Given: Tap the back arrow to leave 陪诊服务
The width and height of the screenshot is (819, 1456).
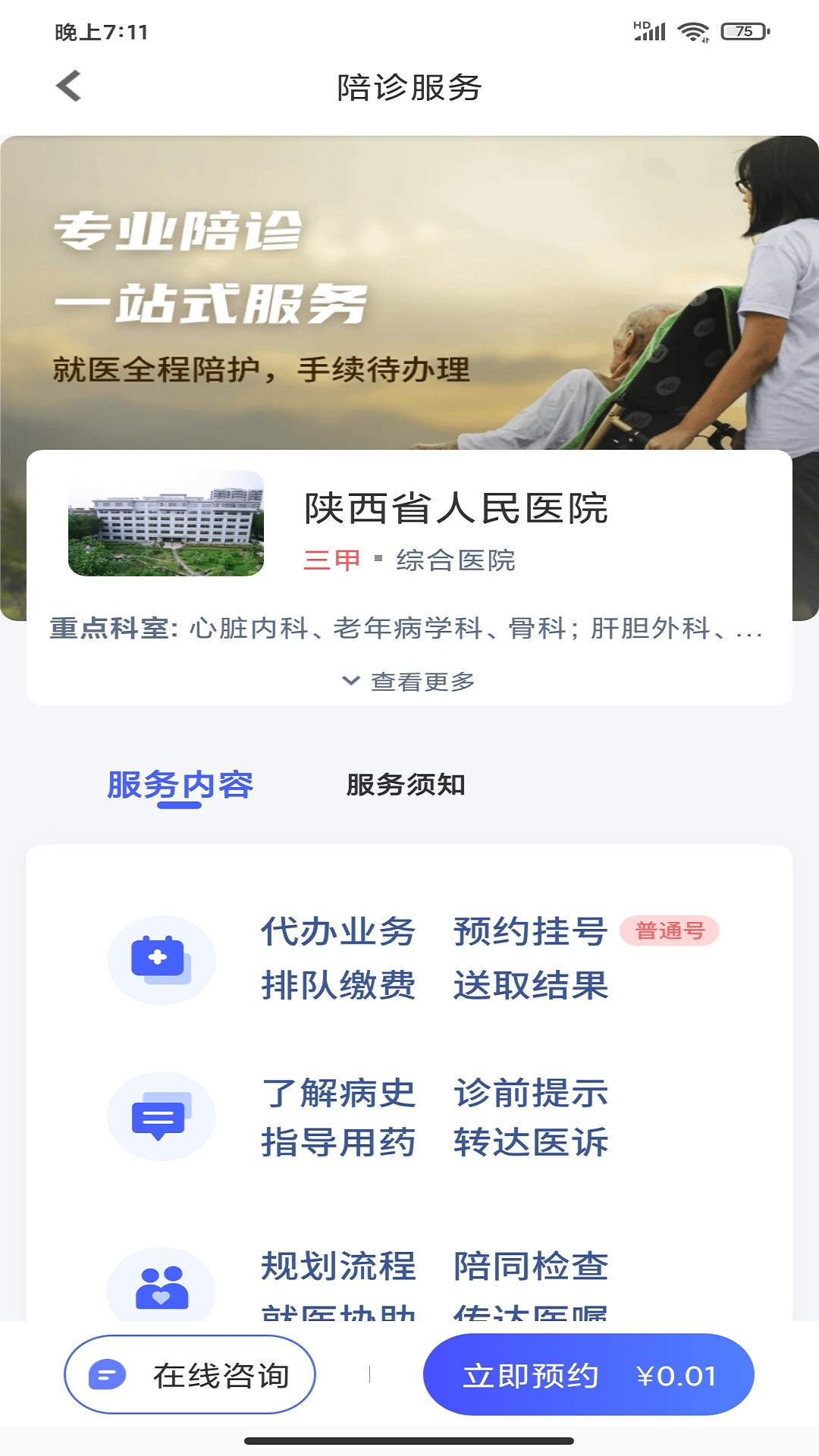Looking at the screenshot, I should [69, 86].
